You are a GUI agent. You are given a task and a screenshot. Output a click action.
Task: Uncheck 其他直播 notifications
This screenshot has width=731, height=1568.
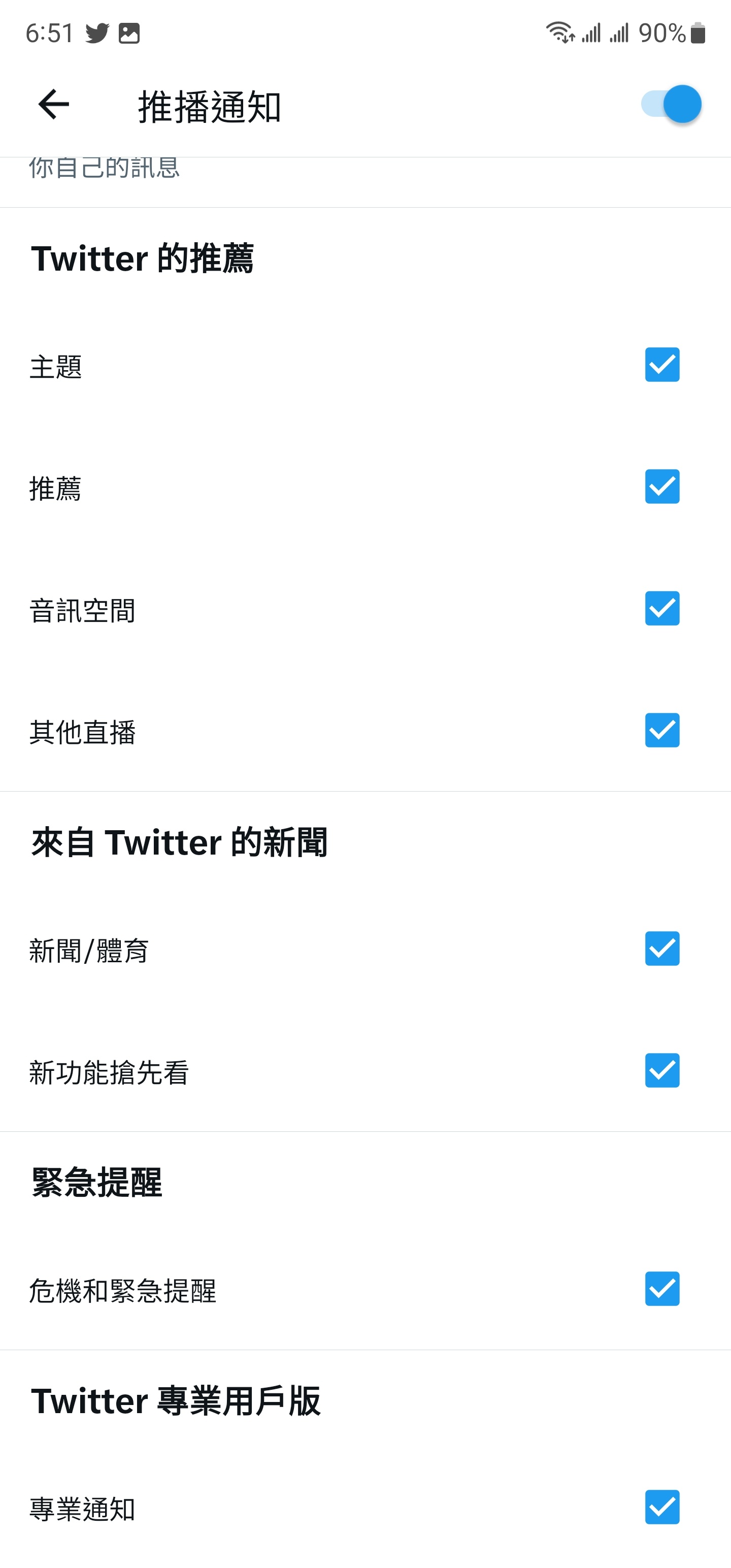tap(662, 730)
